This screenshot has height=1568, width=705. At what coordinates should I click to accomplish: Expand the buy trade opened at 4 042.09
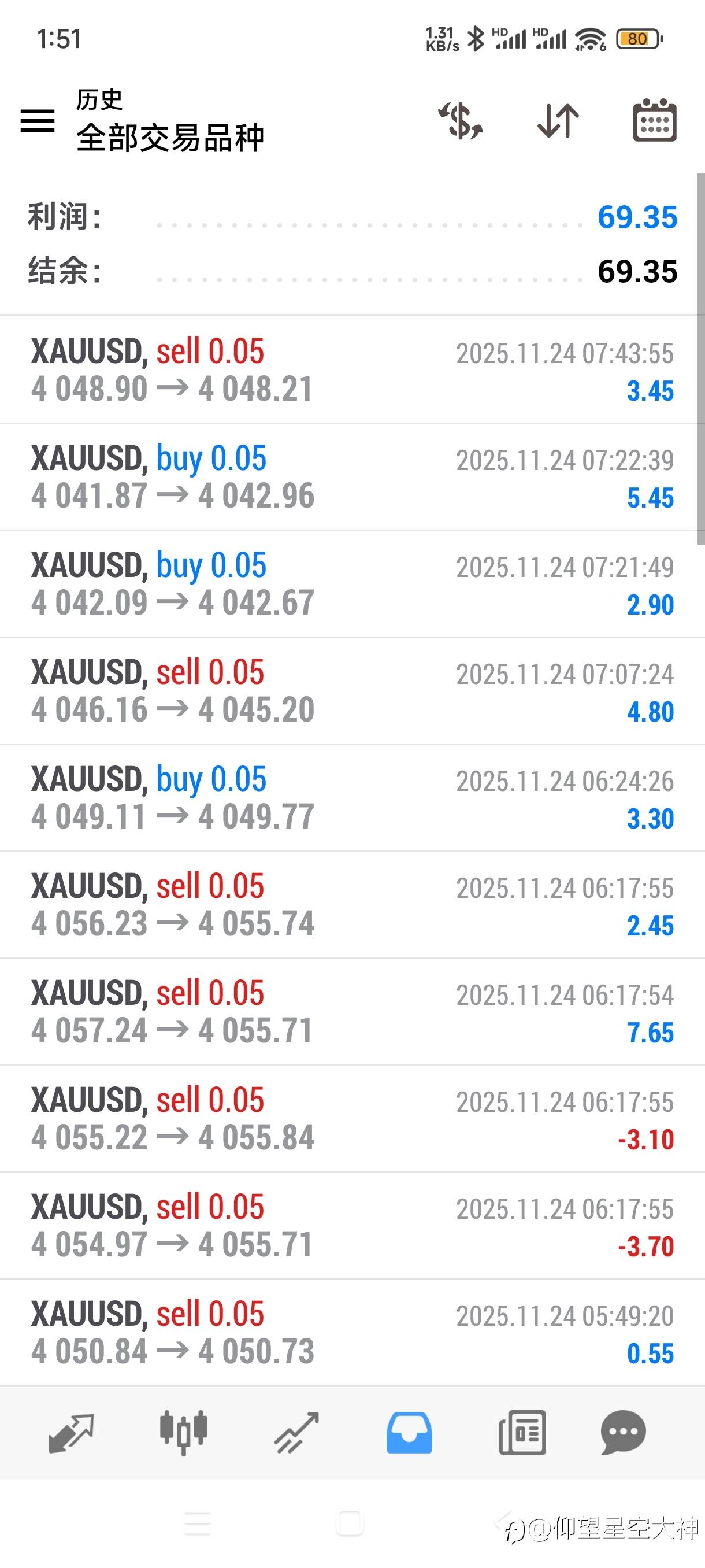tap(351, 584)
